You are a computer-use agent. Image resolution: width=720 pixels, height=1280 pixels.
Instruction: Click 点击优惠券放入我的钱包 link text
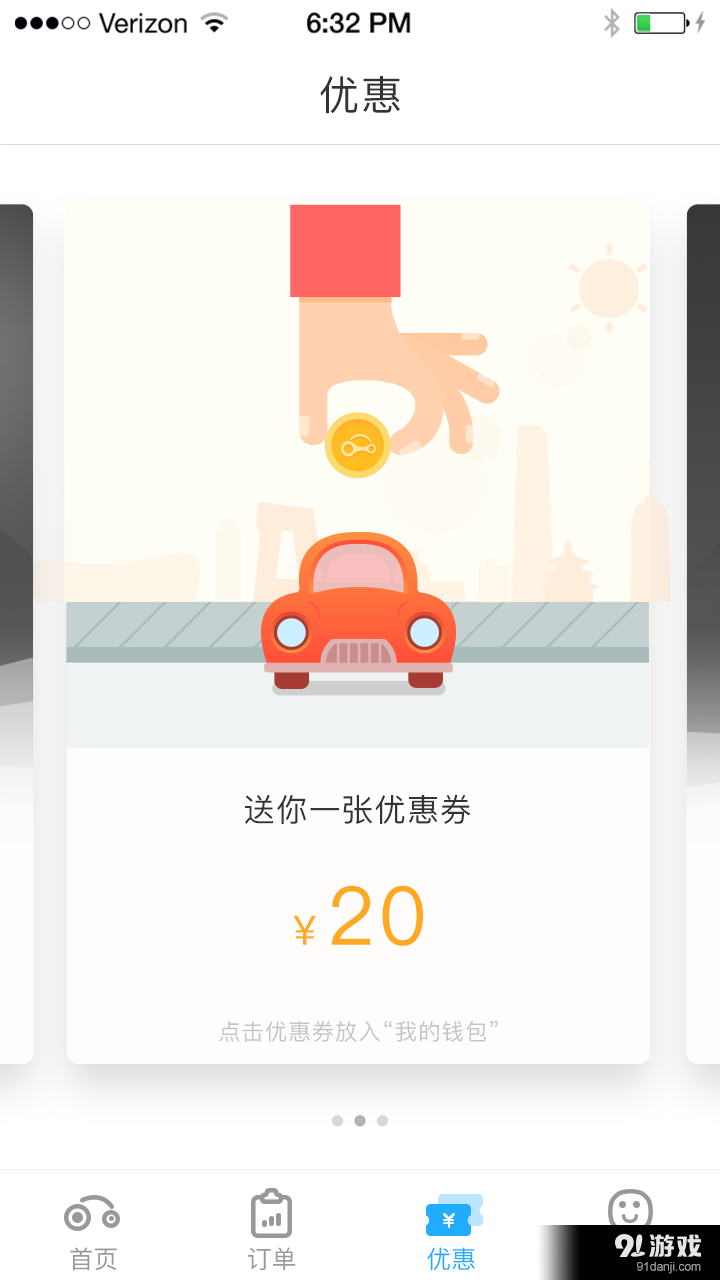(x=358, y=1032)
